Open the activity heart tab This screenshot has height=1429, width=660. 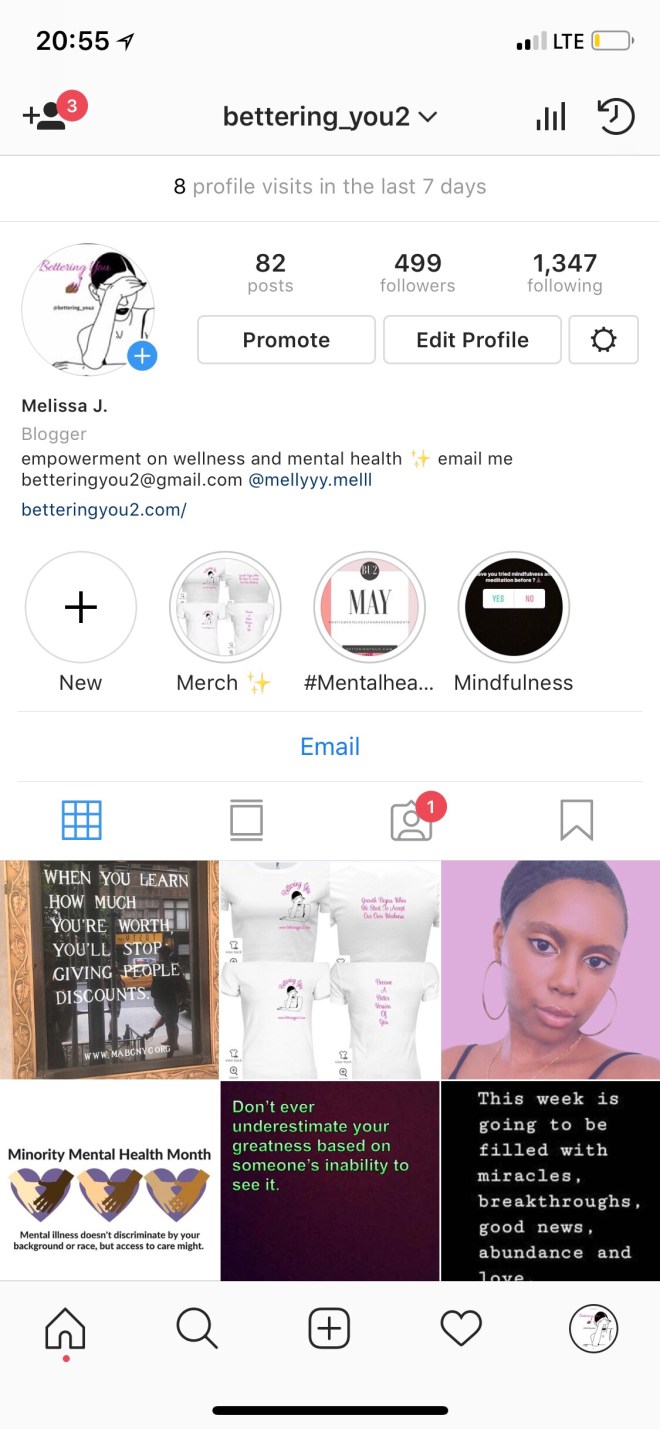(461, 1328)
